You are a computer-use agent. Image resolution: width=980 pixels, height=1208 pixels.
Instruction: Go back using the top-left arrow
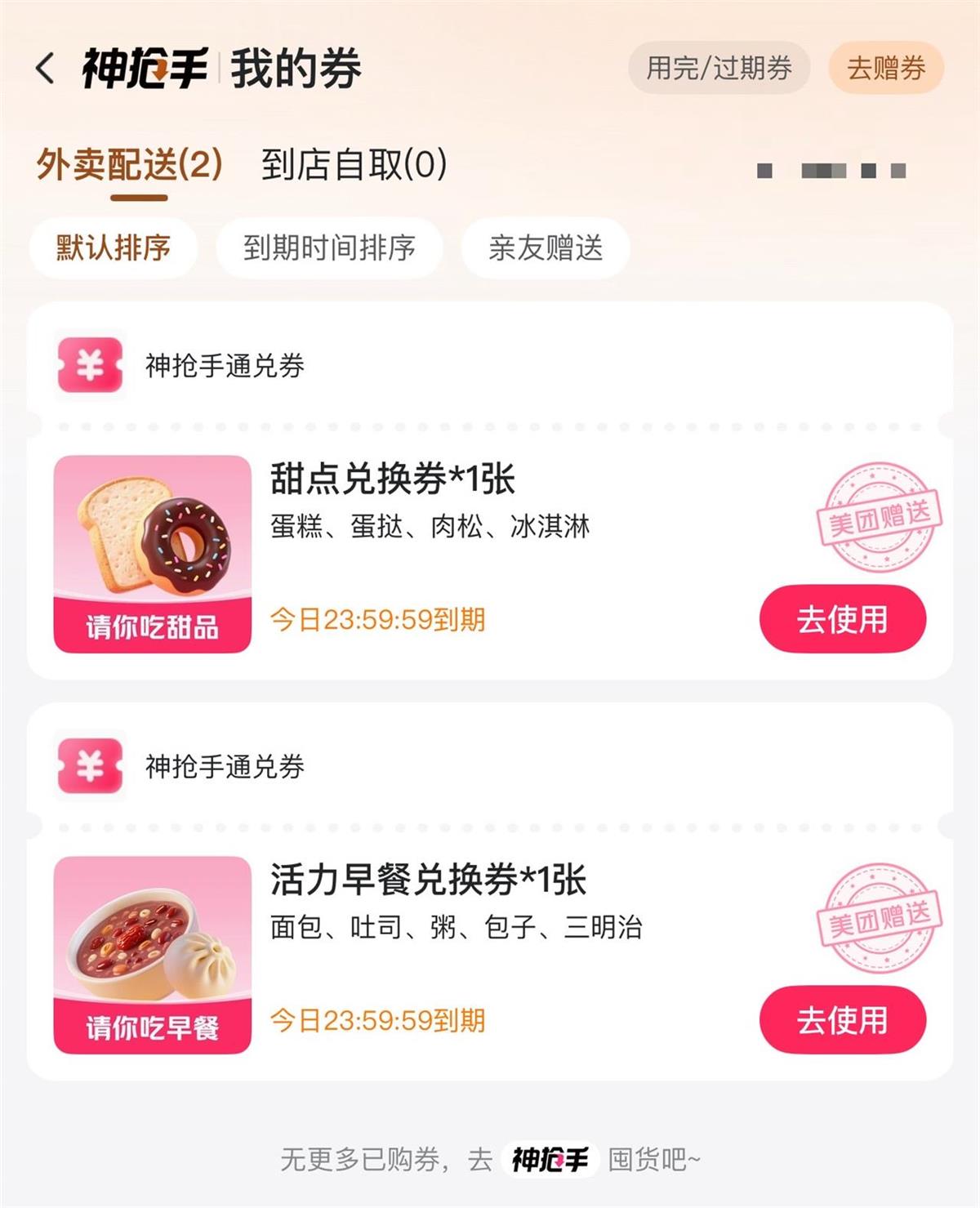[x=46, y=68]
